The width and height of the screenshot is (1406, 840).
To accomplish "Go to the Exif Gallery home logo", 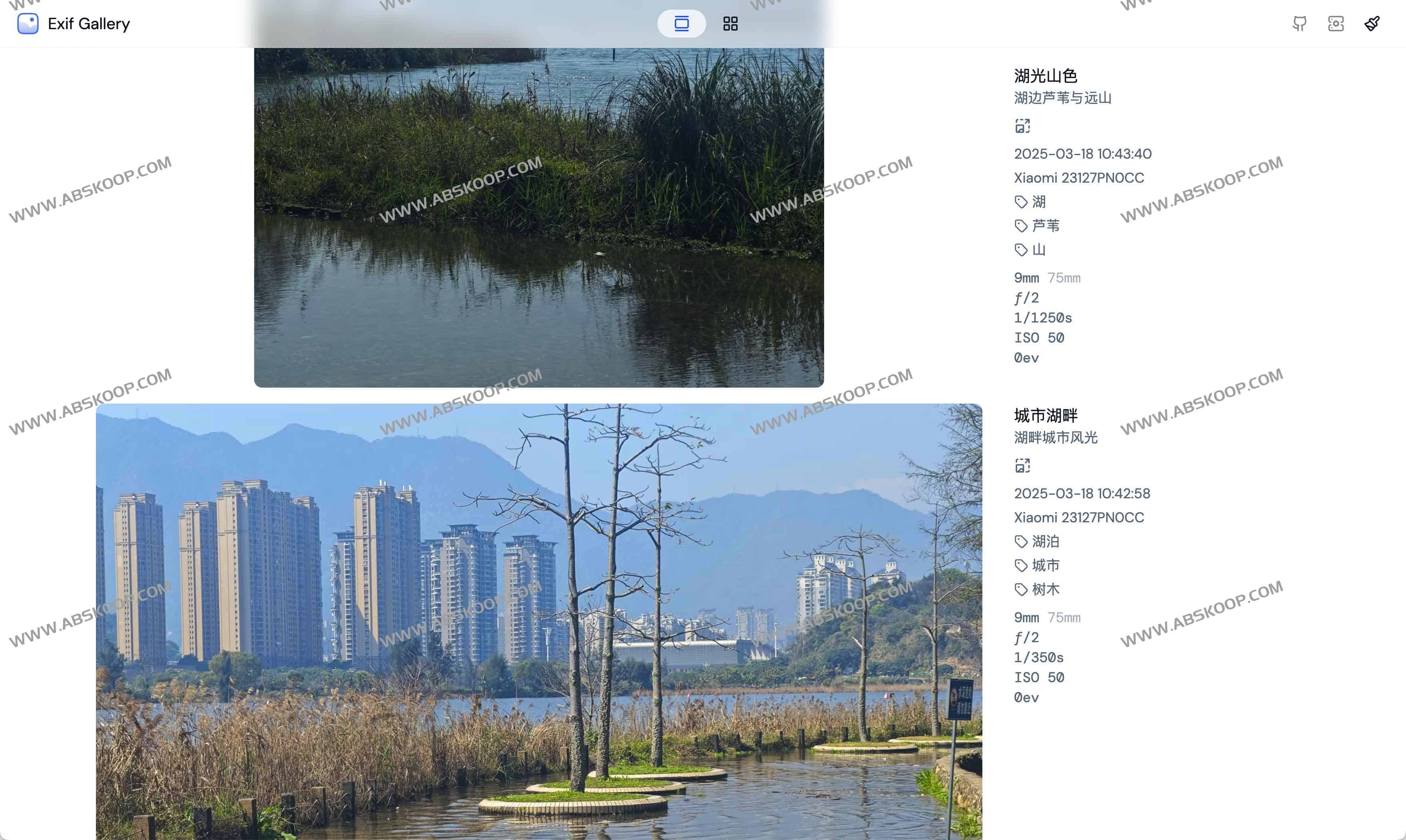I will tap(74, 24).
